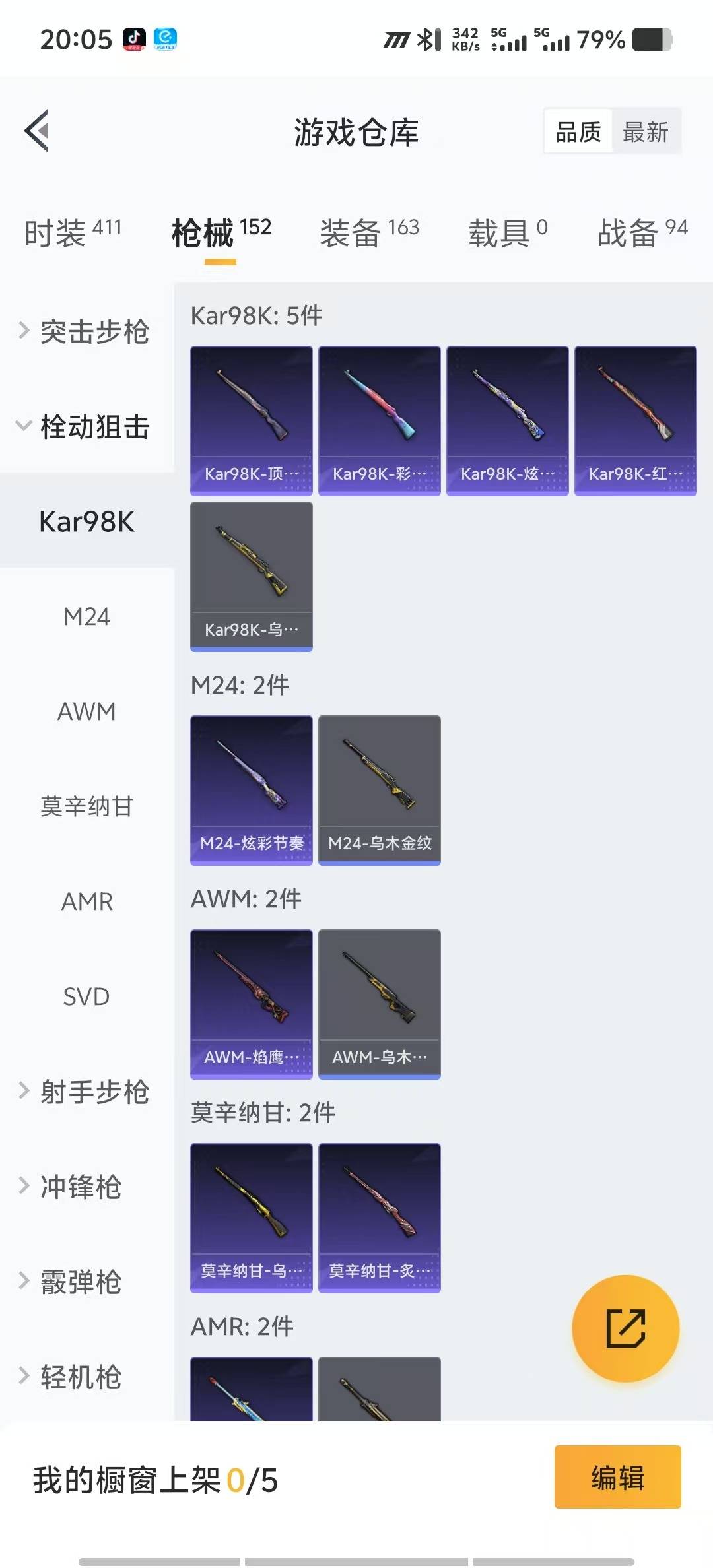Open the Kar98K-顶 skin tile
The width and height of the screenshot is (713, 1568).
click(252, 420)
